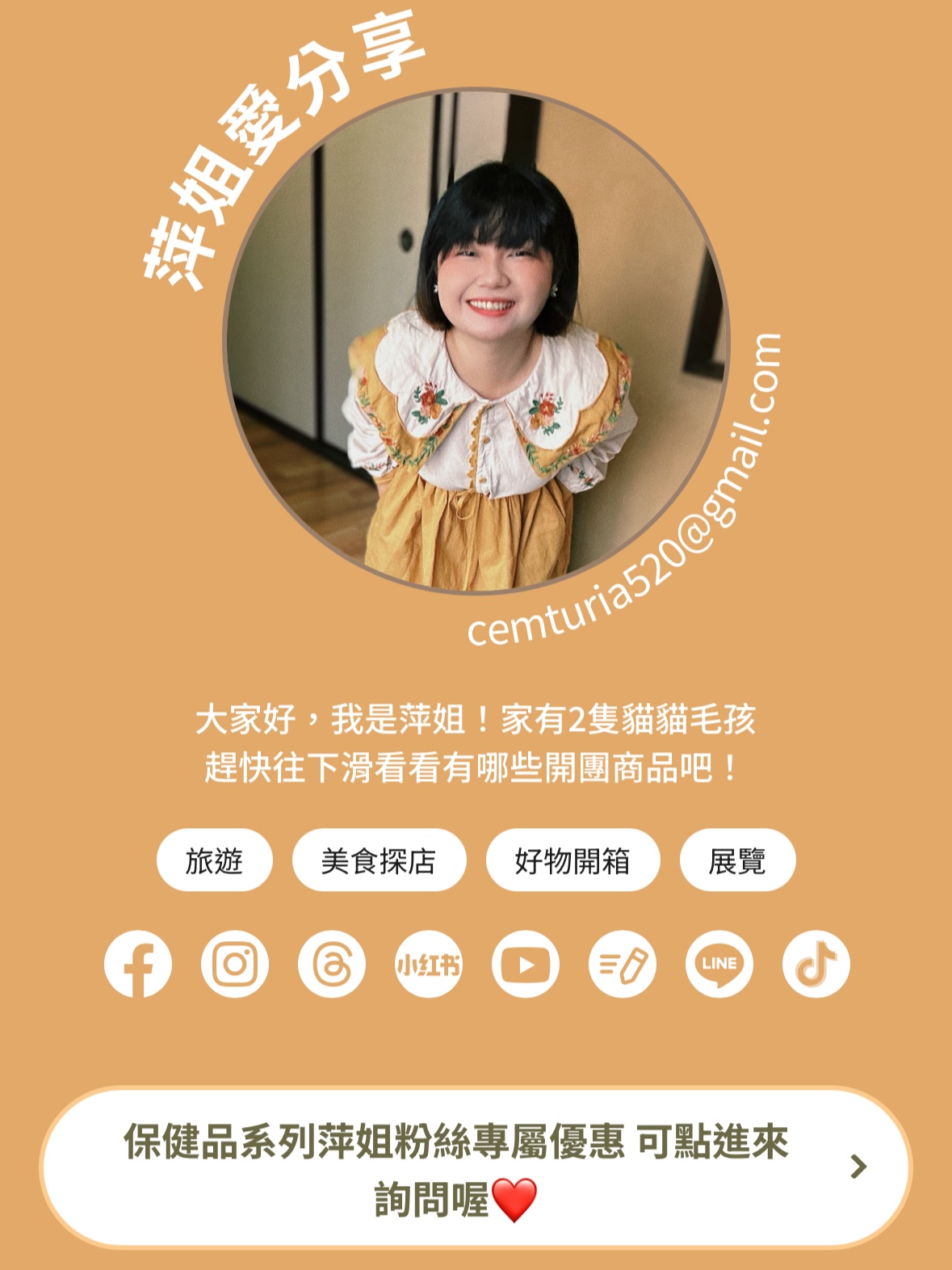Open the Facebook profile link
952x1270 pixels.
pyautogui.click(x=138, y=964)
